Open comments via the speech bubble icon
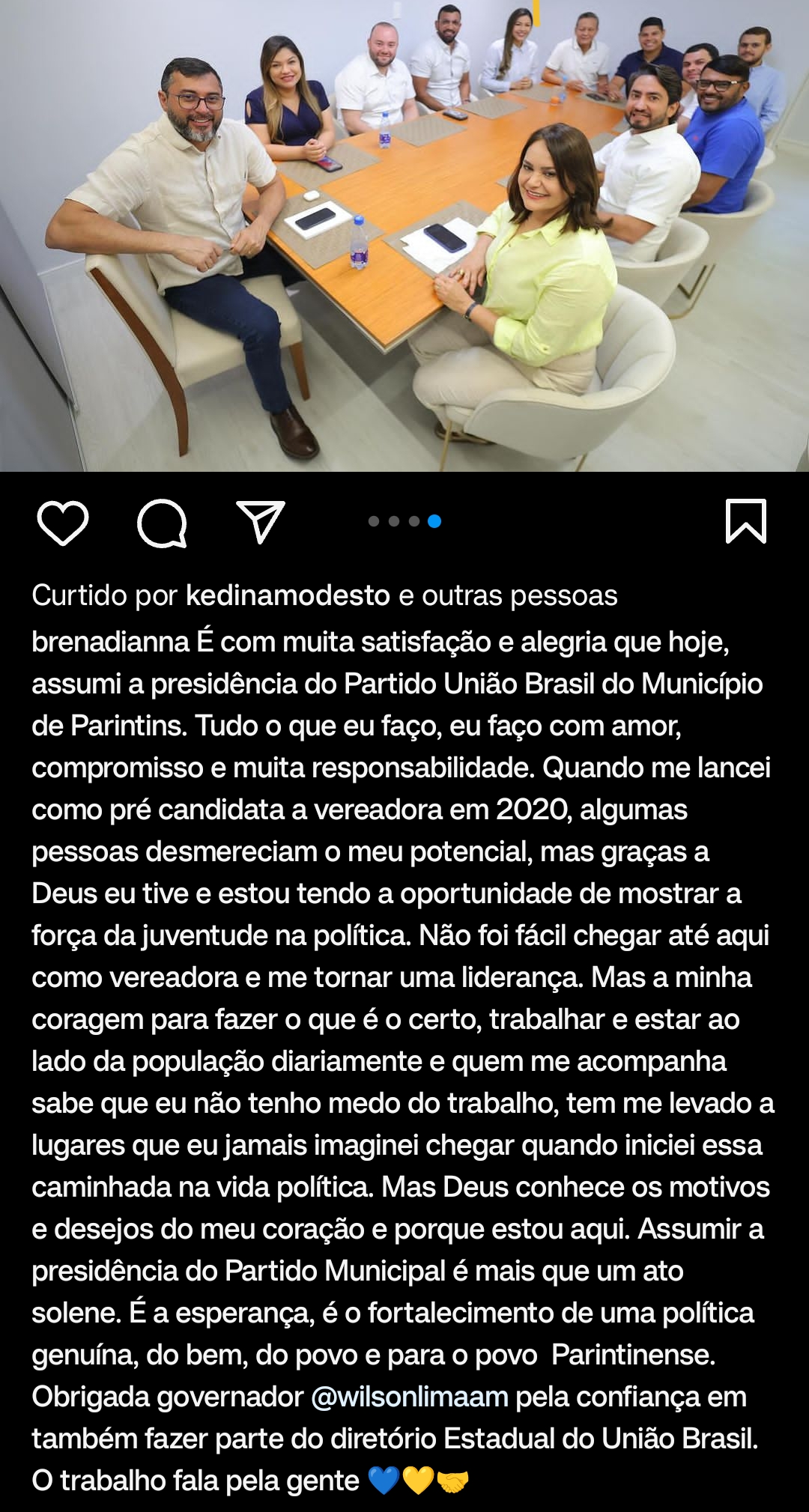 coord(162,523)
